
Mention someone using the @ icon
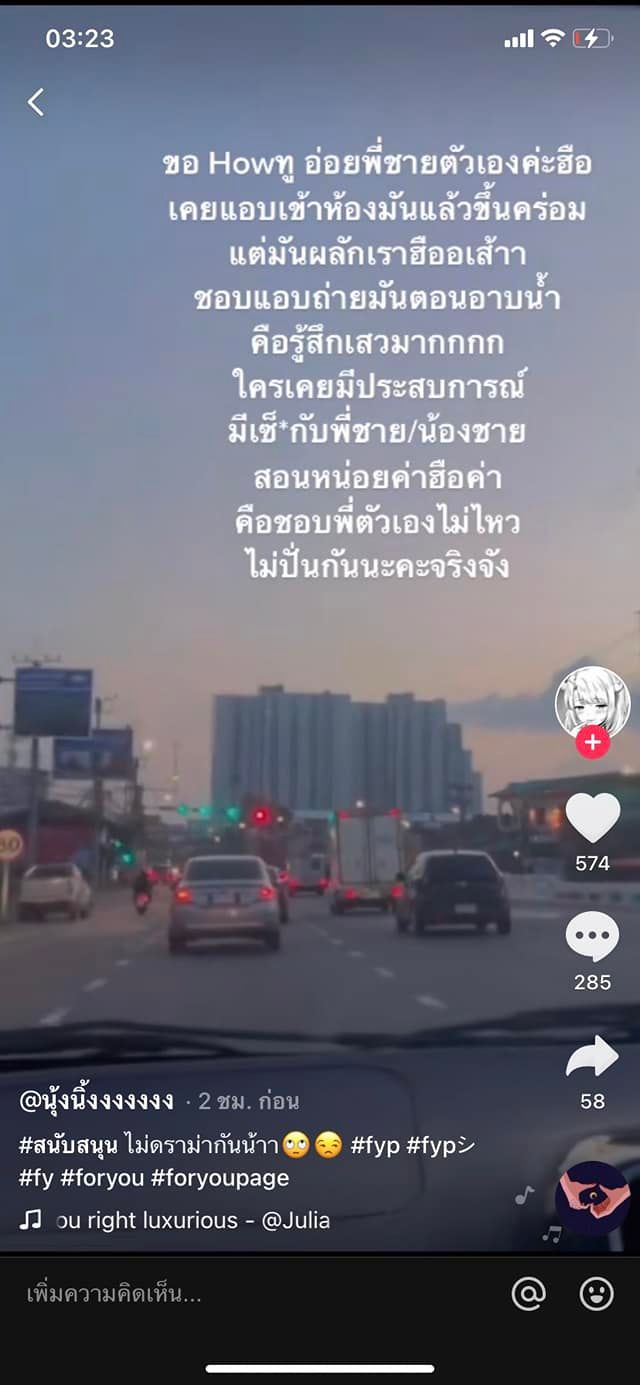tap(529, 1294)
